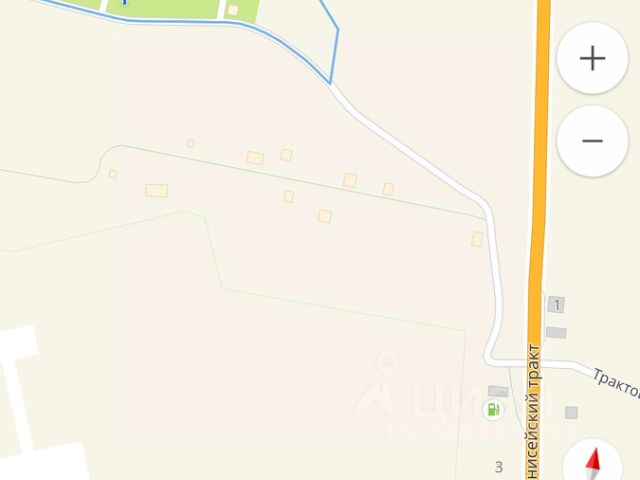Open the gas station marker
This screenshot has height=480, width=640.
point(493,409)
